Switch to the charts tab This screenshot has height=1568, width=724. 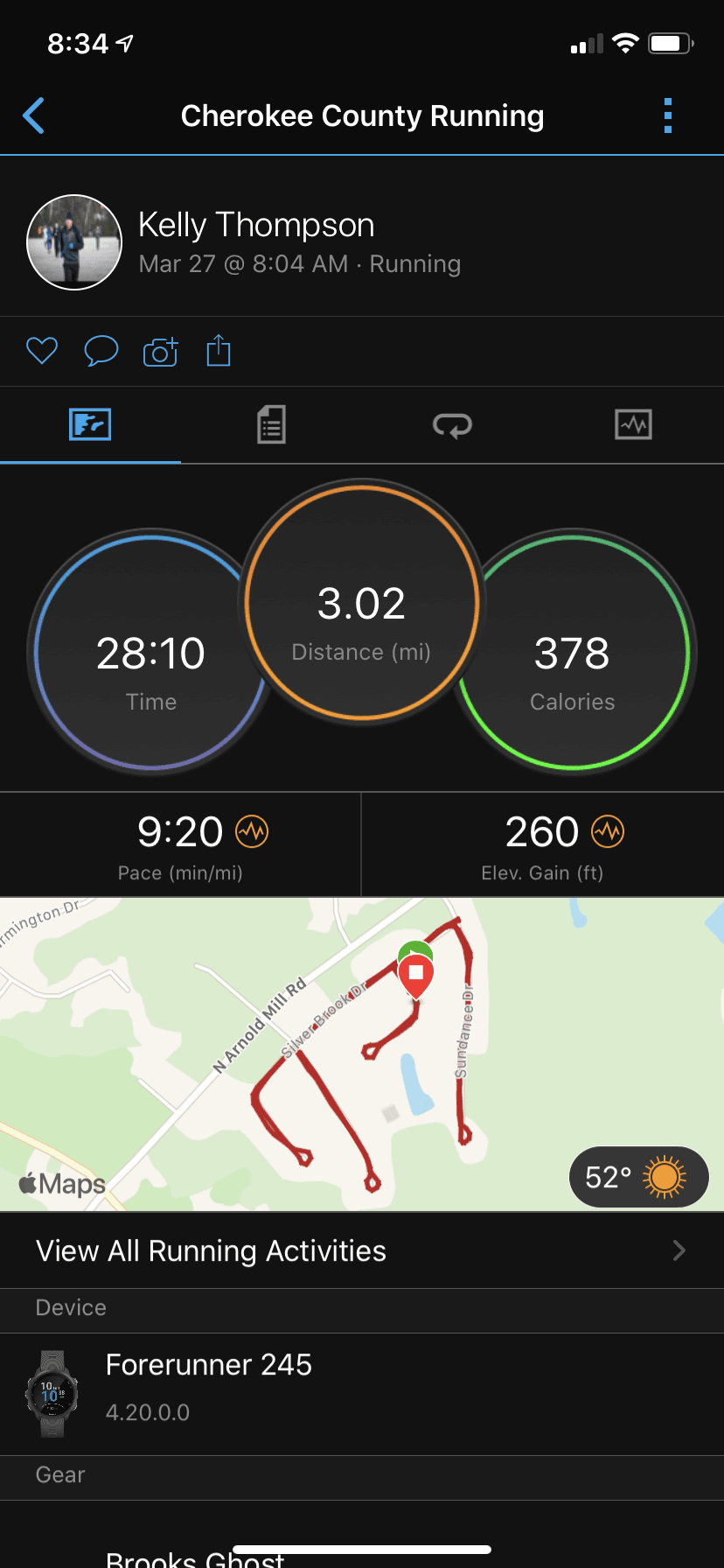coord(633,425)
